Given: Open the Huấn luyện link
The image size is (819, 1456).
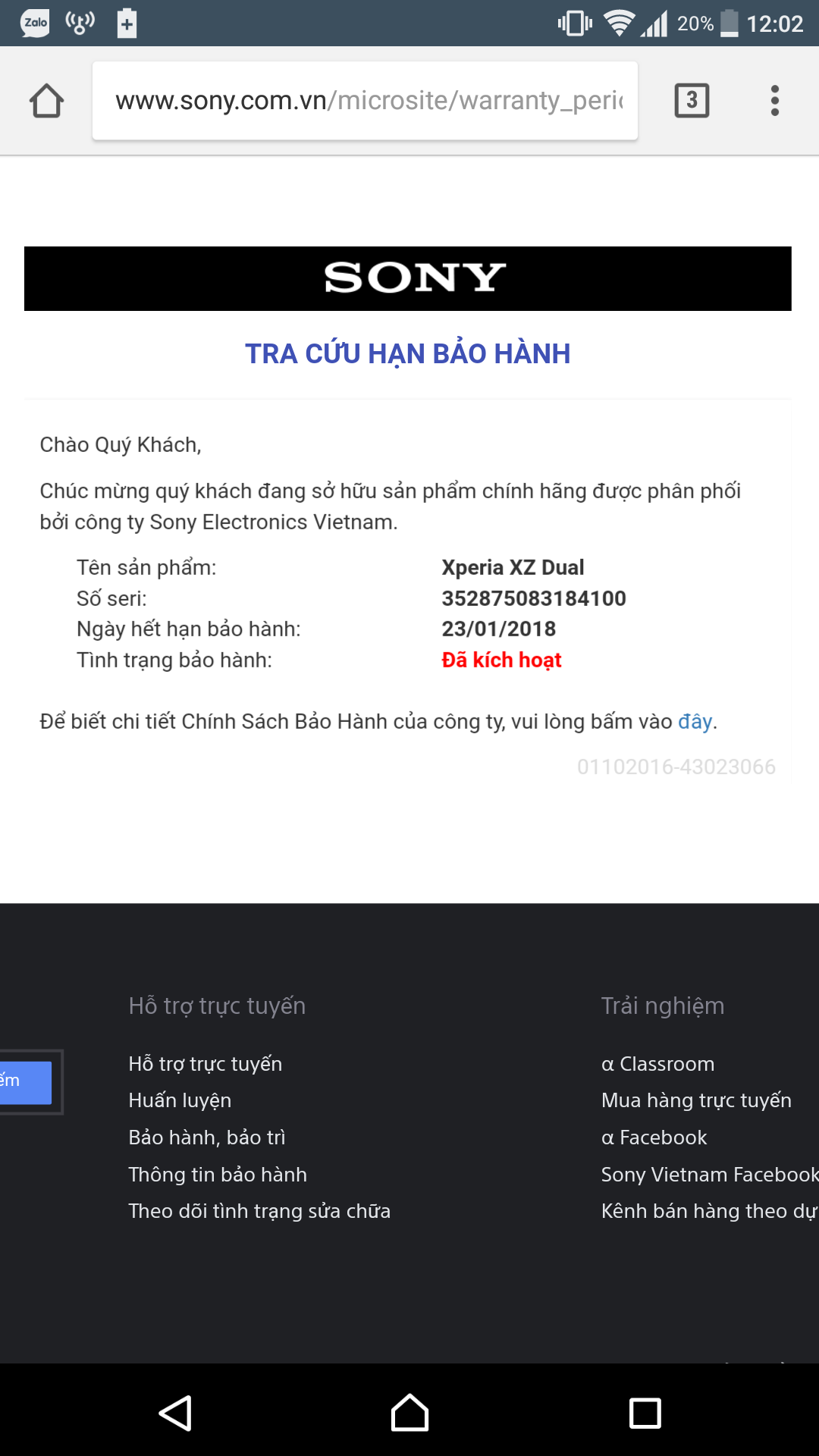Looking at the screenshot, I should (x=180, y=1100).
